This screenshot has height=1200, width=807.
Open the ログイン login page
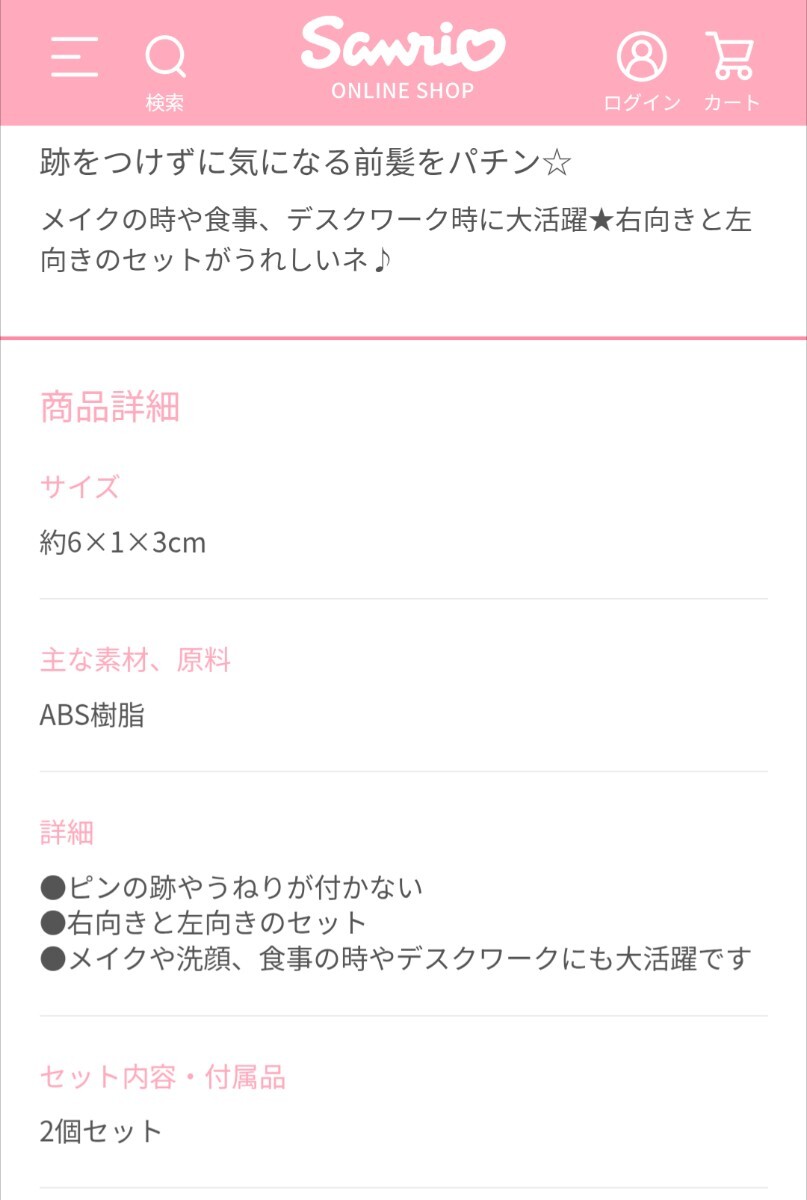[x=641, y=66]
